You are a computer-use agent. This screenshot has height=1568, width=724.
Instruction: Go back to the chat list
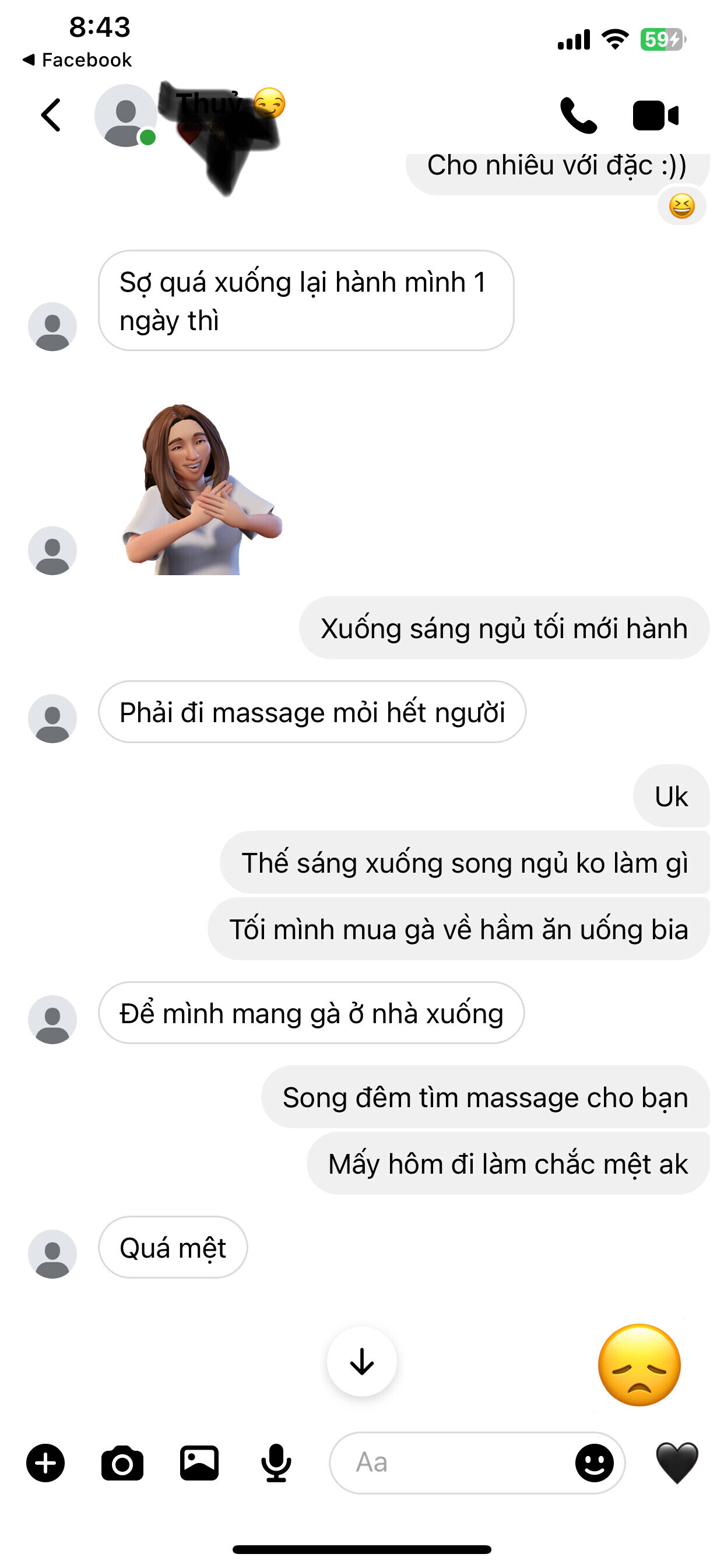(51, 115)
